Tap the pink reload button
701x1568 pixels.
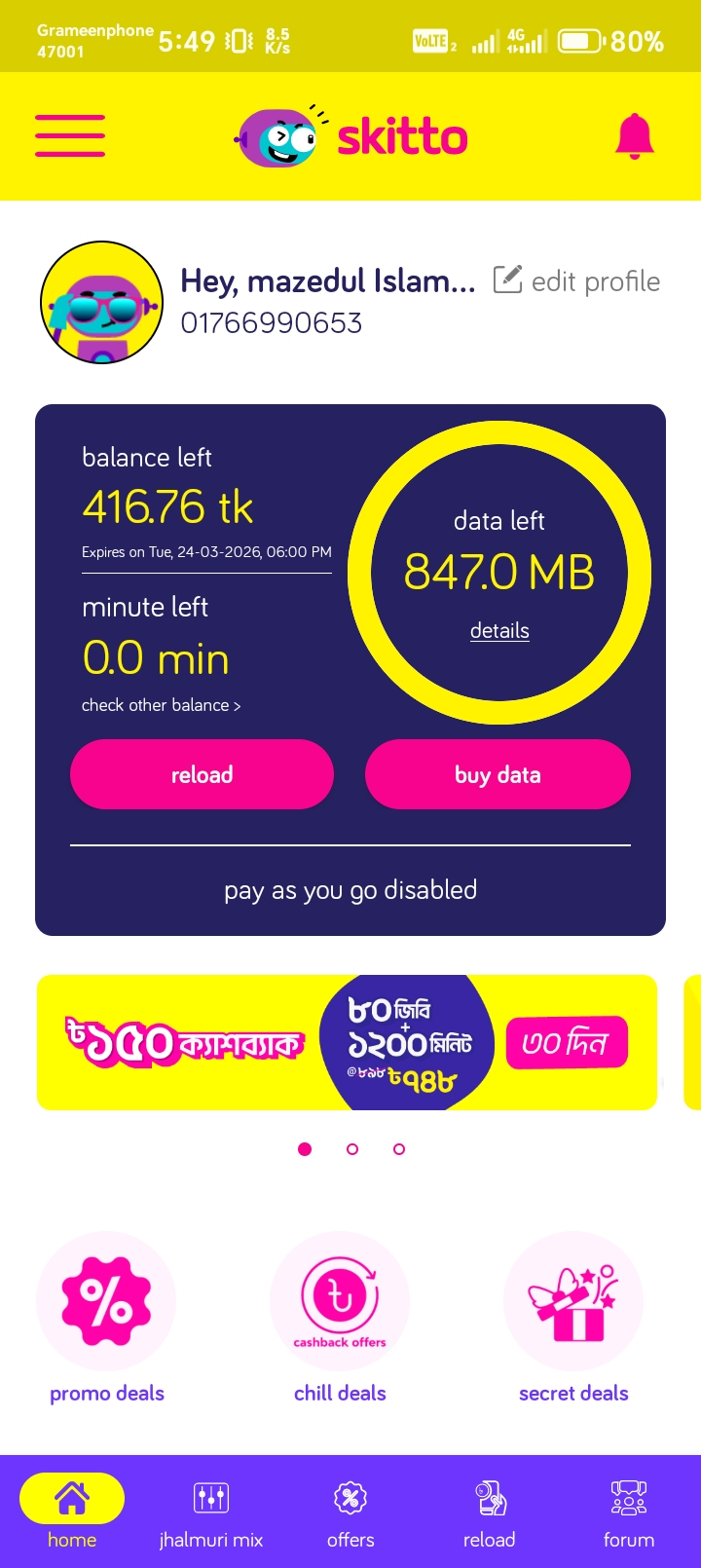coord(202,774)
